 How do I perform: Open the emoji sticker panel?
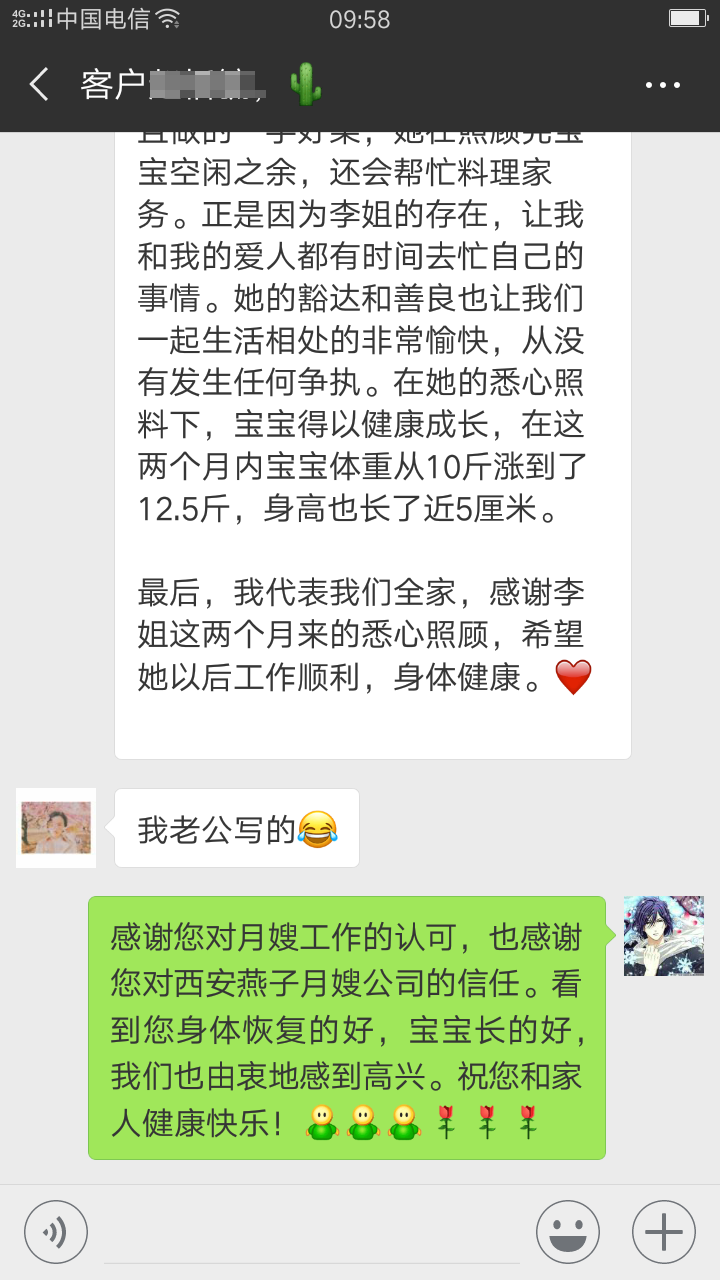[568, 1232]
